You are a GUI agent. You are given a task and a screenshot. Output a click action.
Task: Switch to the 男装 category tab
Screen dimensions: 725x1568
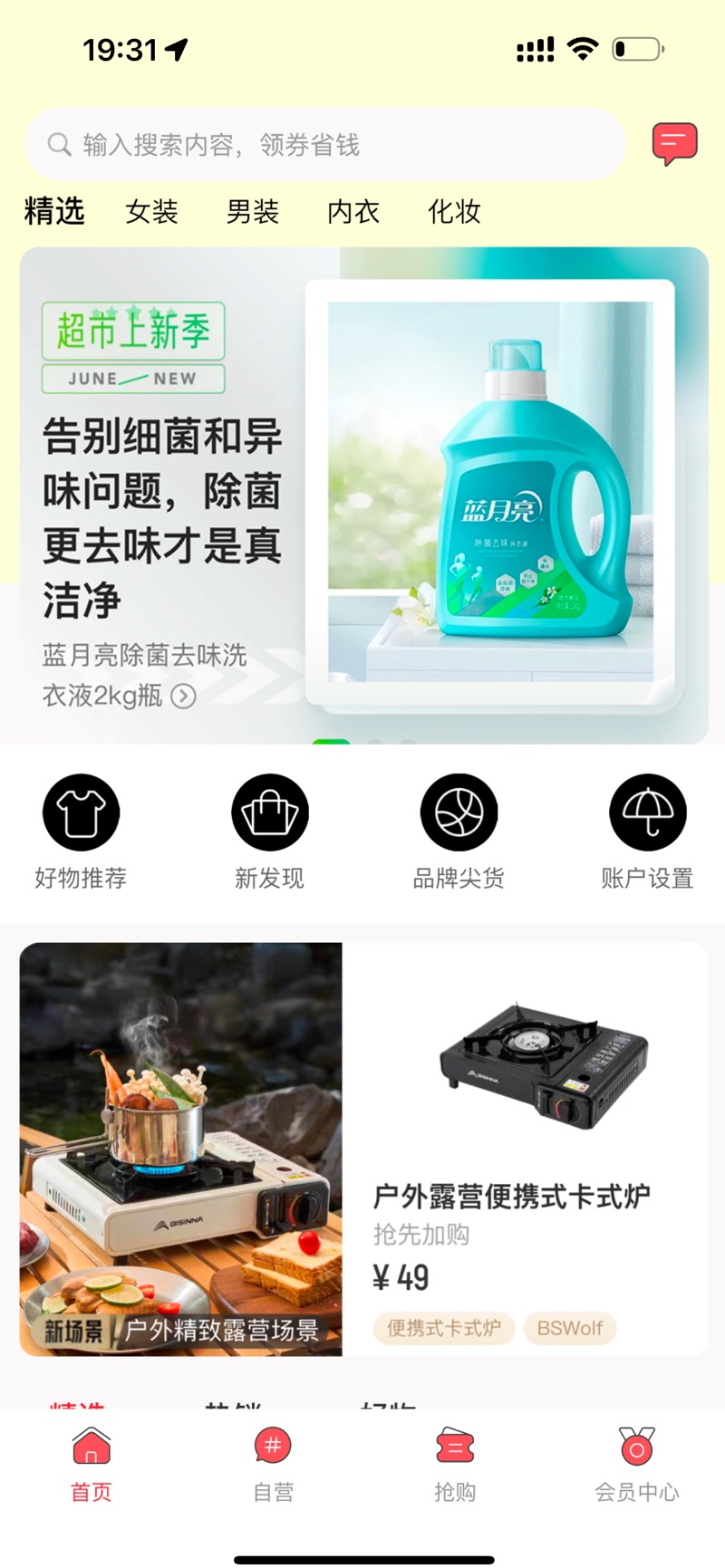coord(252,212)
